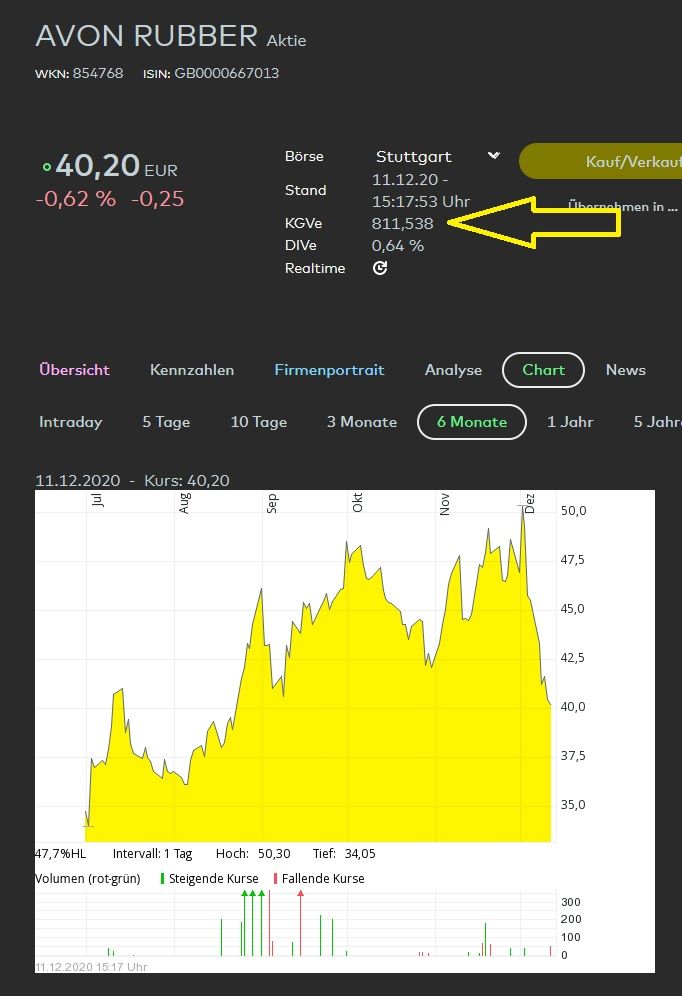Screen dimensions: 682x996
Task: Select the Chart tab
Action: click(x=543, y=370)
